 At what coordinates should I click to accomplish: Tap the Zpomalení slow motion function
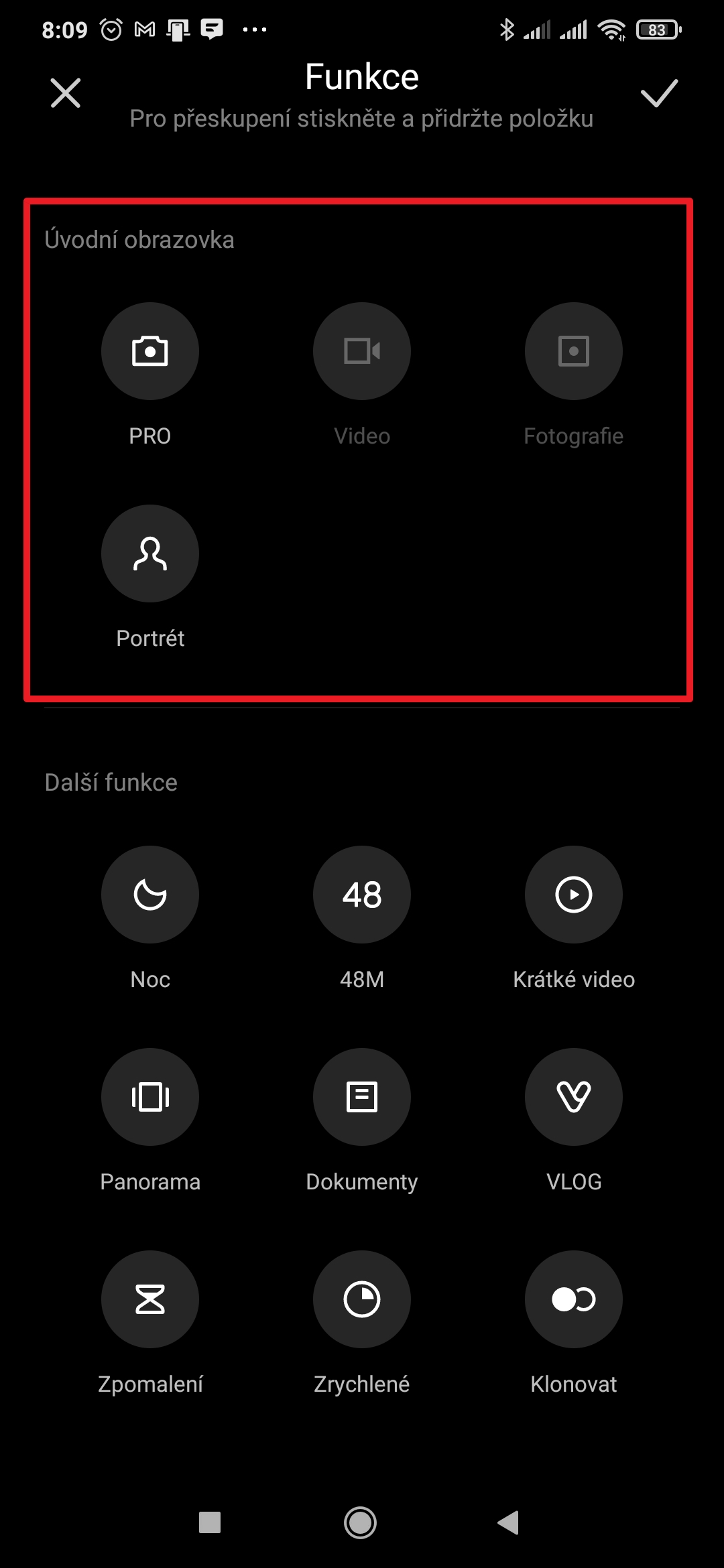tap(150, 1299)
